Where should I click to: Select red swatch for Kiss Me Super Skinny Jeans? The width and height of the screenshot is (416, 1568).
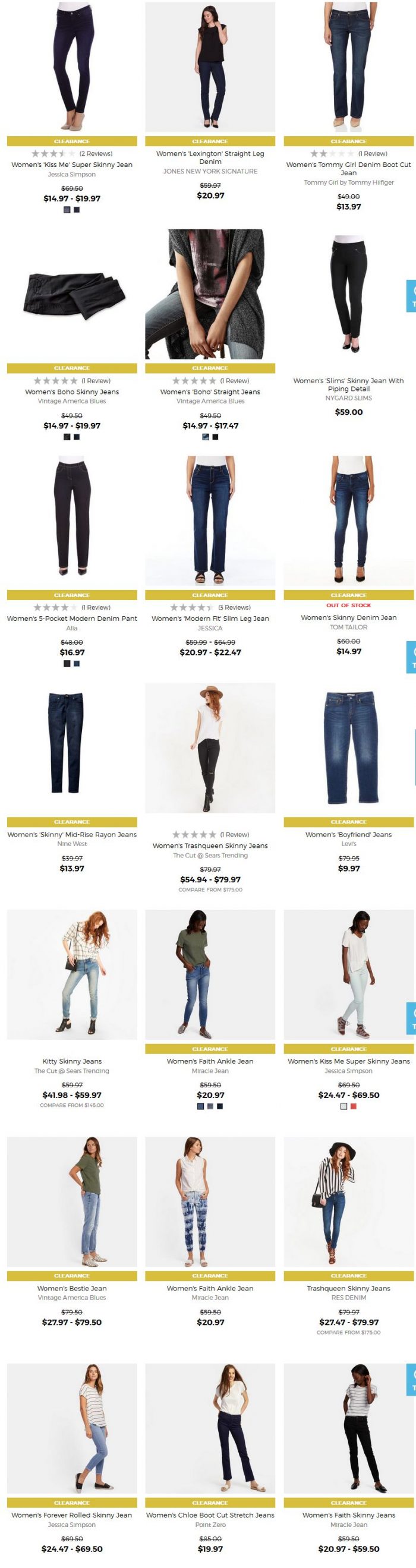353,1106
